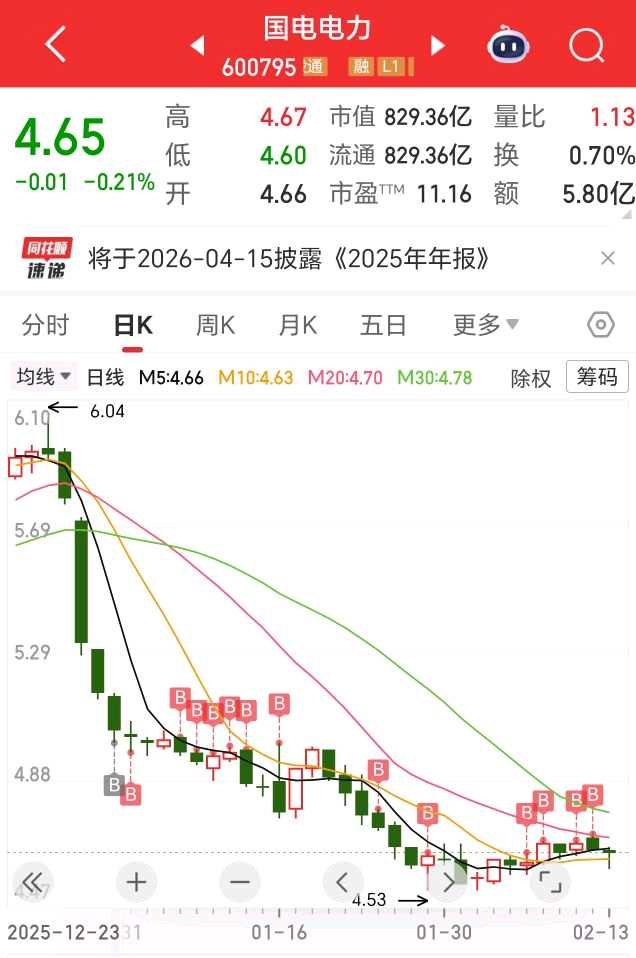
Task: Change the 除权 adjustment setting
Action: 531,378
